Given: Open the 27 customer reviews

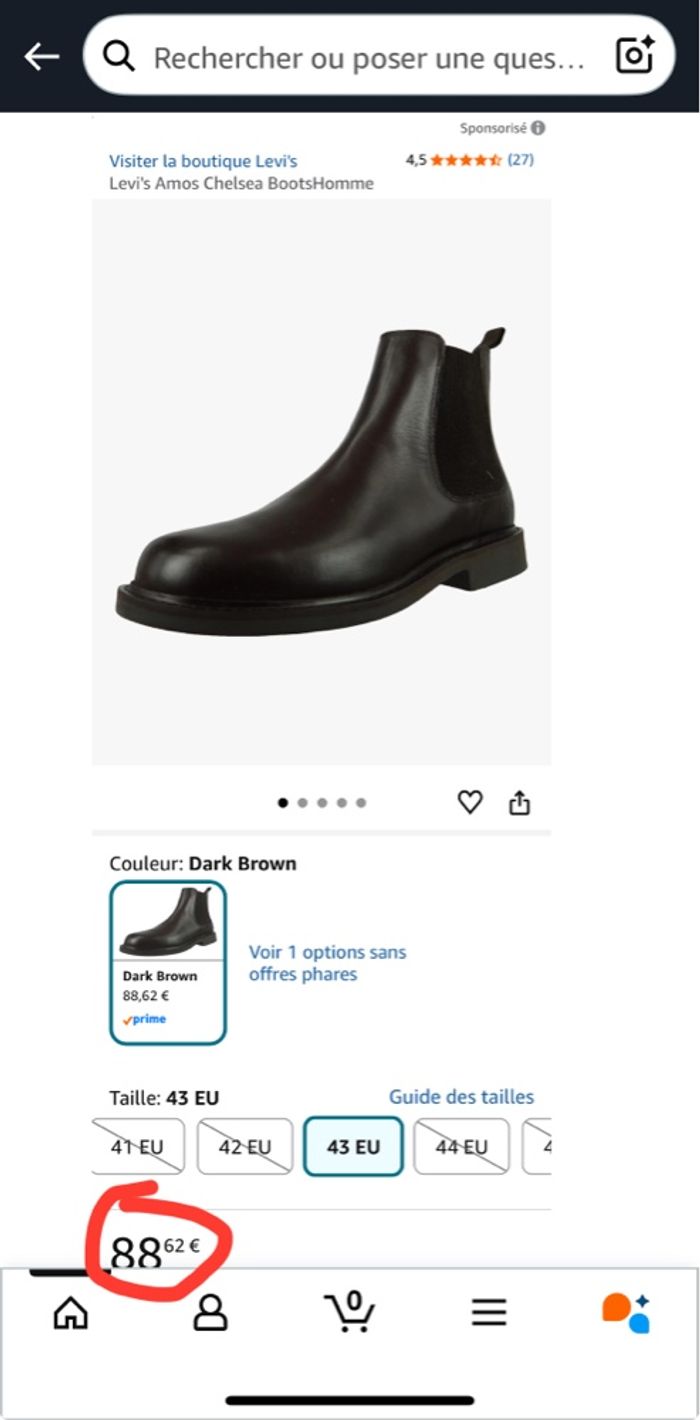Looking at the screenshot, I should (520, 159).
